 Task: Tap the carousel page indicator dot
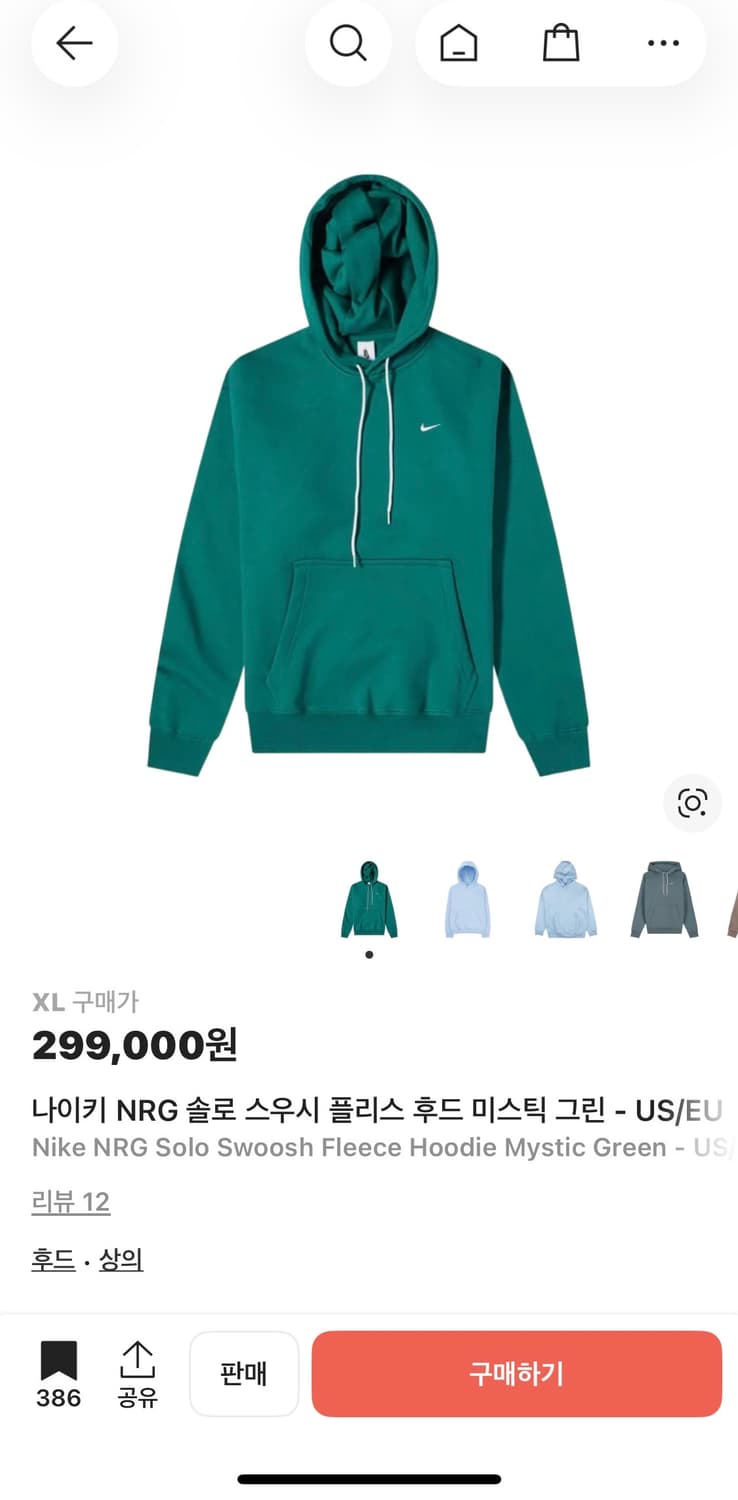tap(369, 954)
